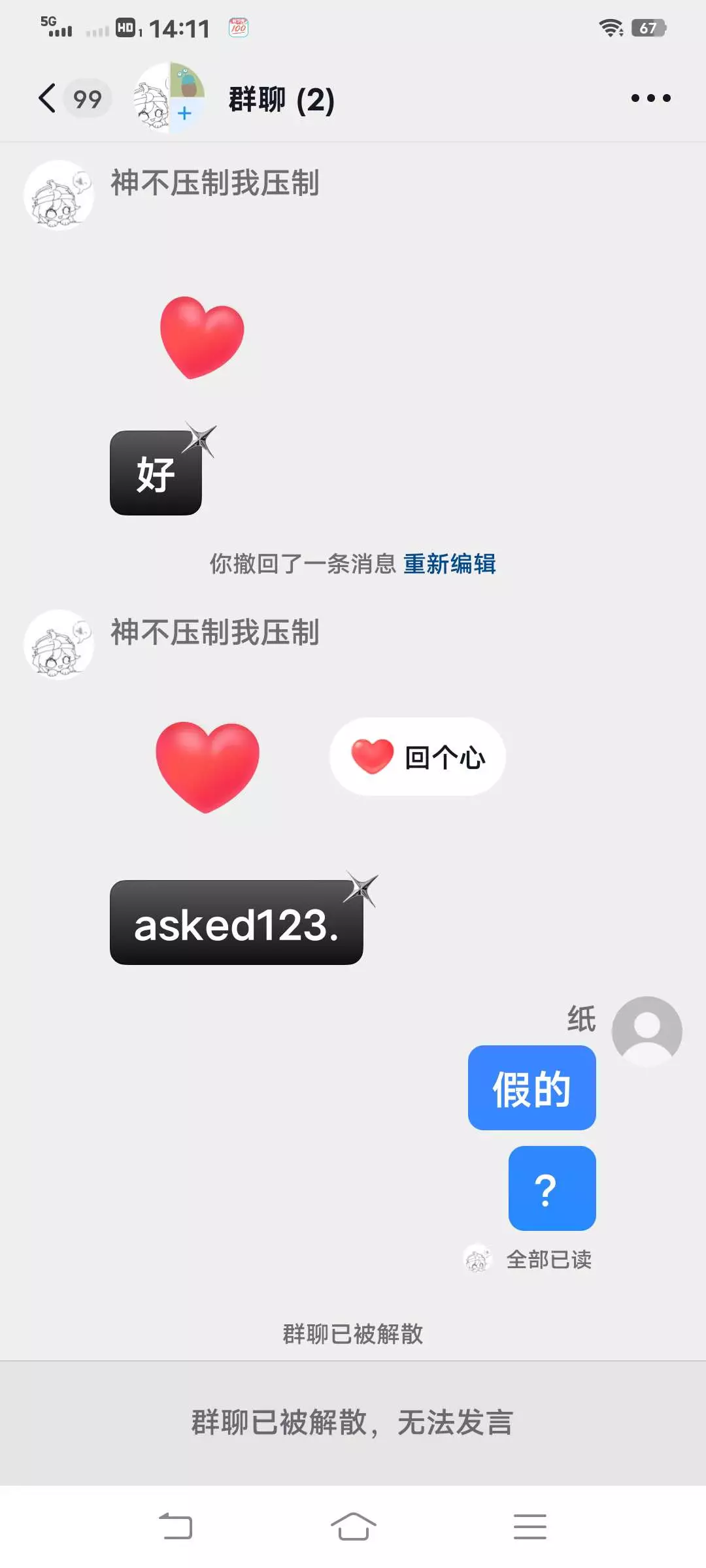
Task: View who read via 全部已读
Action: pyautogui.click(x=548, y=1260)
